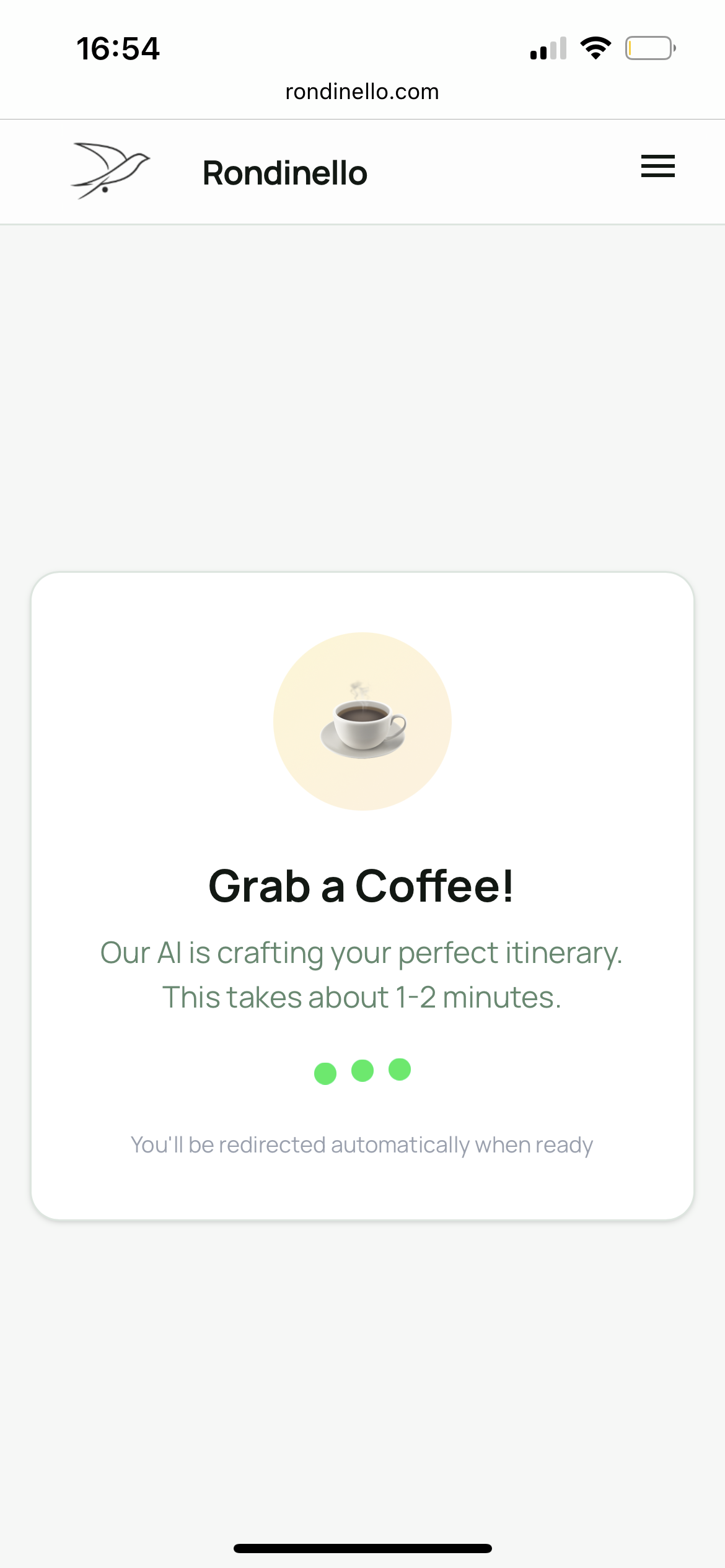Tap the rondinello.com address bar
The image size is (725, 1568).
(362, 92)
